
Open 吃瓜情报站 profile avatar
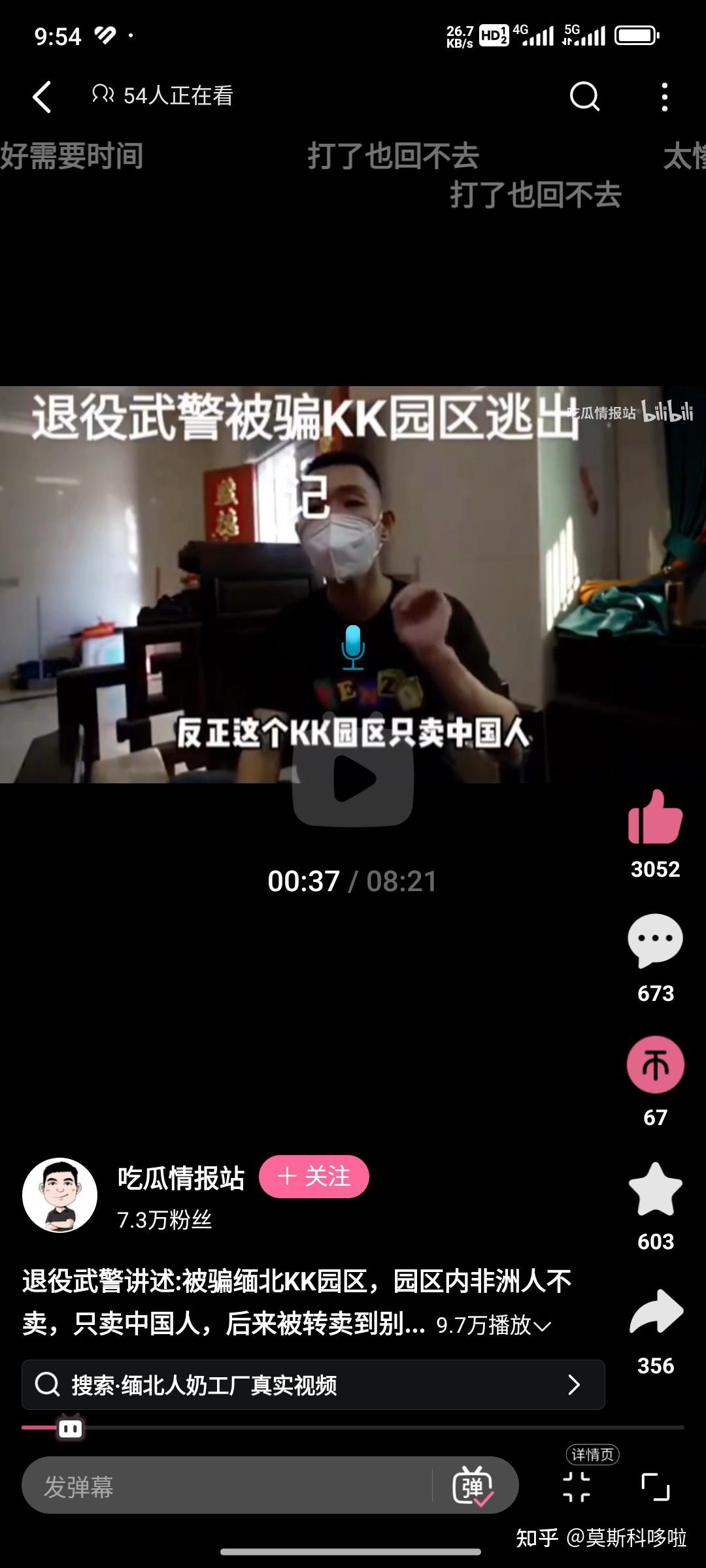tap(60, 1195)
